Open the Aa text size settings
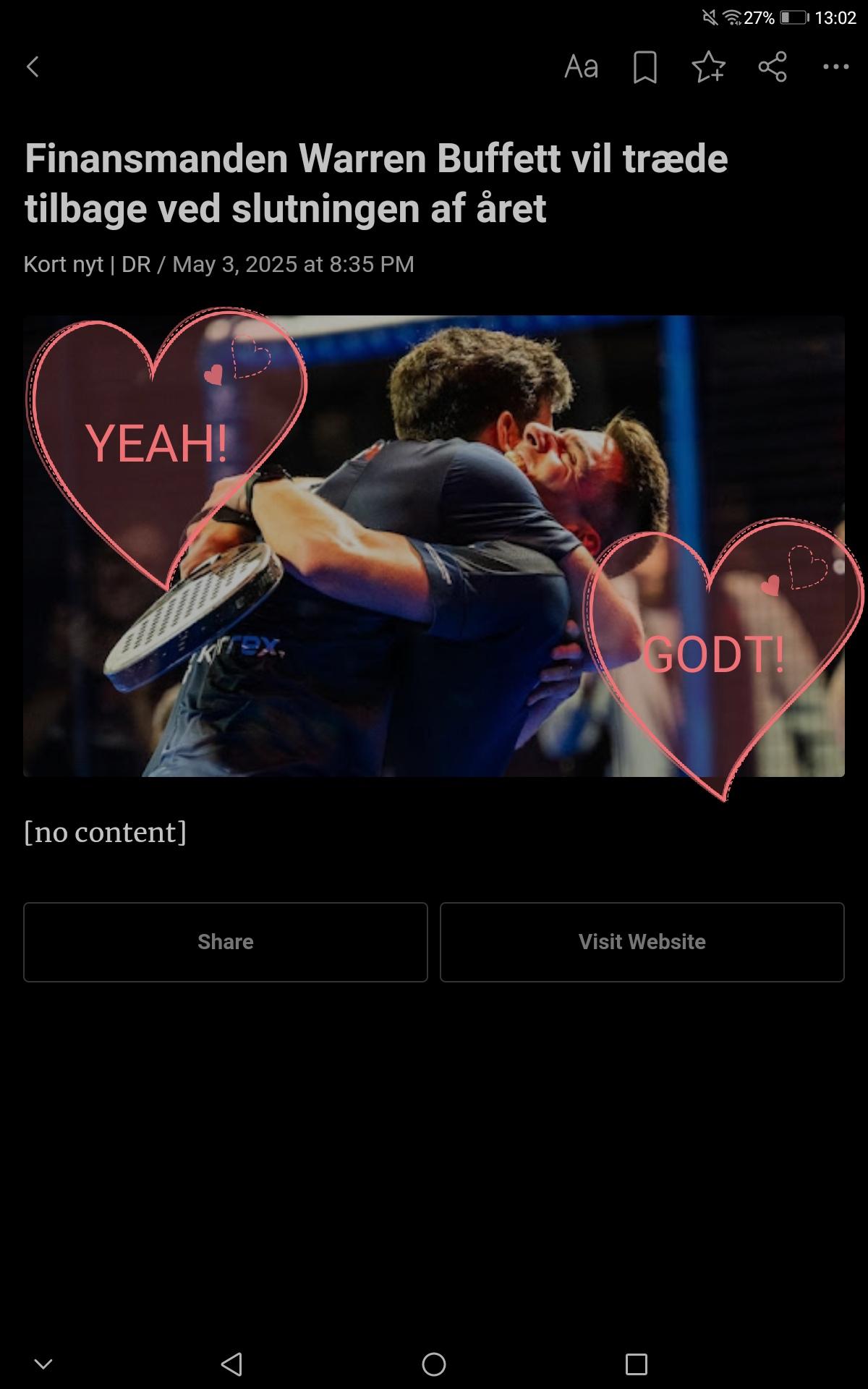Image resolution: width=868 pixels, height=1389 pixels. (x=581, y=67)
